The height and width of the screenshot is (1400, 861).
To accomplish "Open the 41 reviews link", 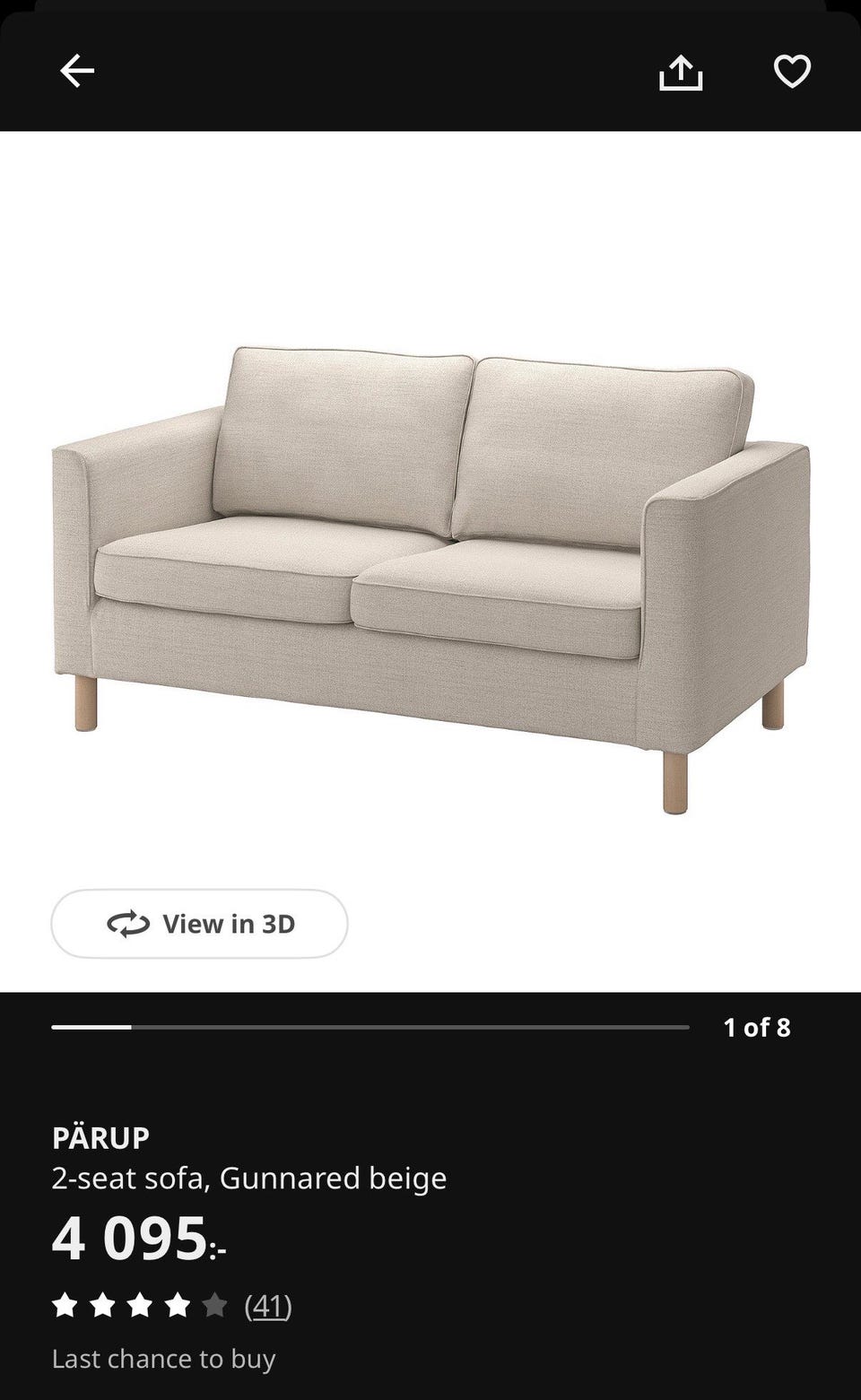I will click(268, 1305).
